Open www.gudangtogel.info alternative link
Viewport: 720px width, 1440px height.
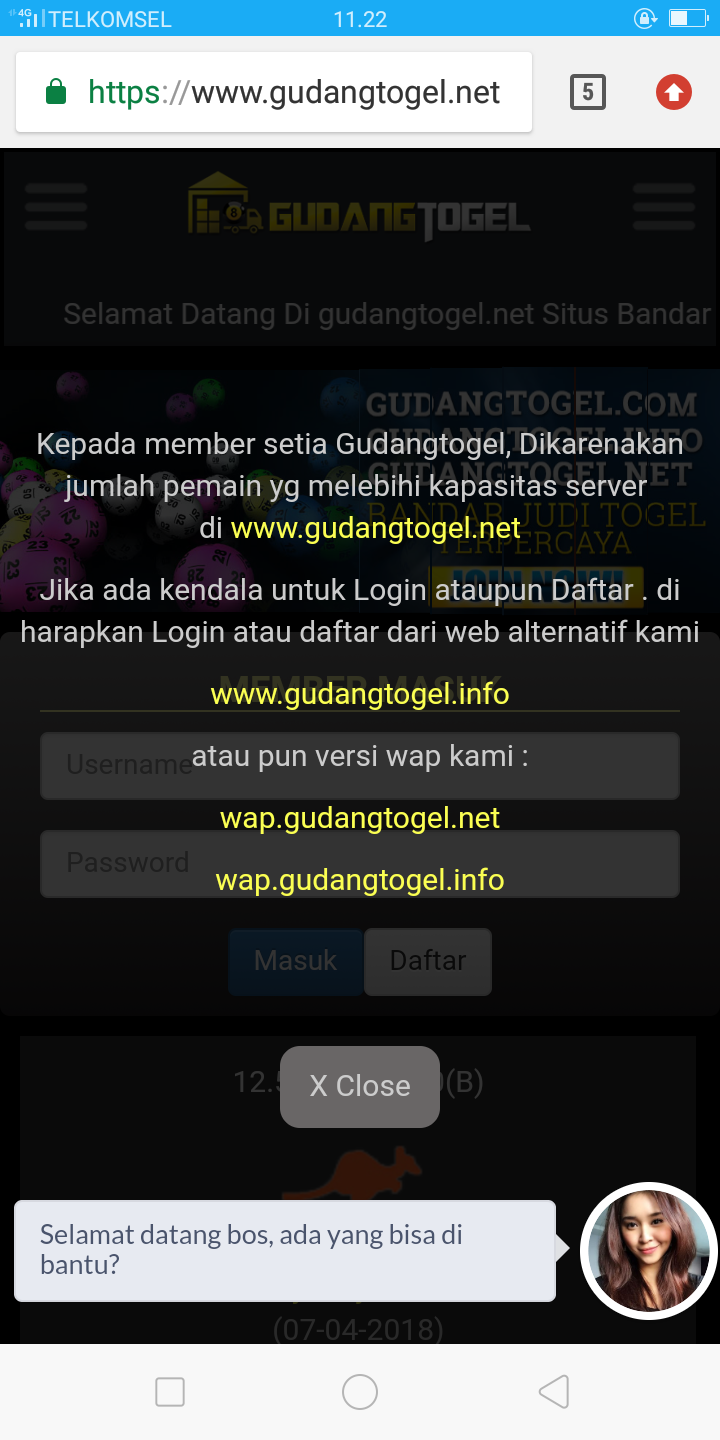point(360,693)
